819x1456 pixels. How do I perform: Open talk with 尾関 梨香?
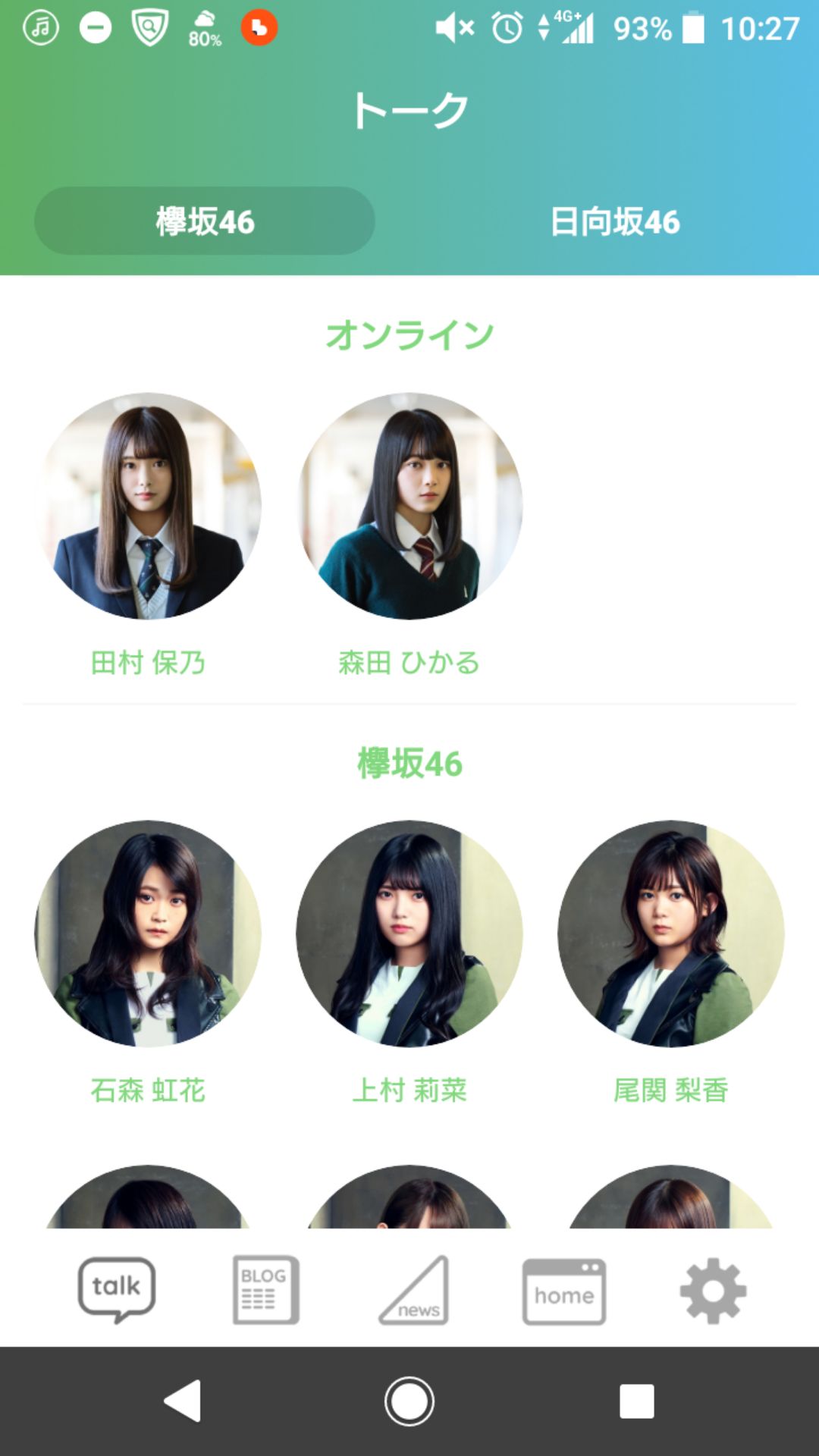point(670,934)
